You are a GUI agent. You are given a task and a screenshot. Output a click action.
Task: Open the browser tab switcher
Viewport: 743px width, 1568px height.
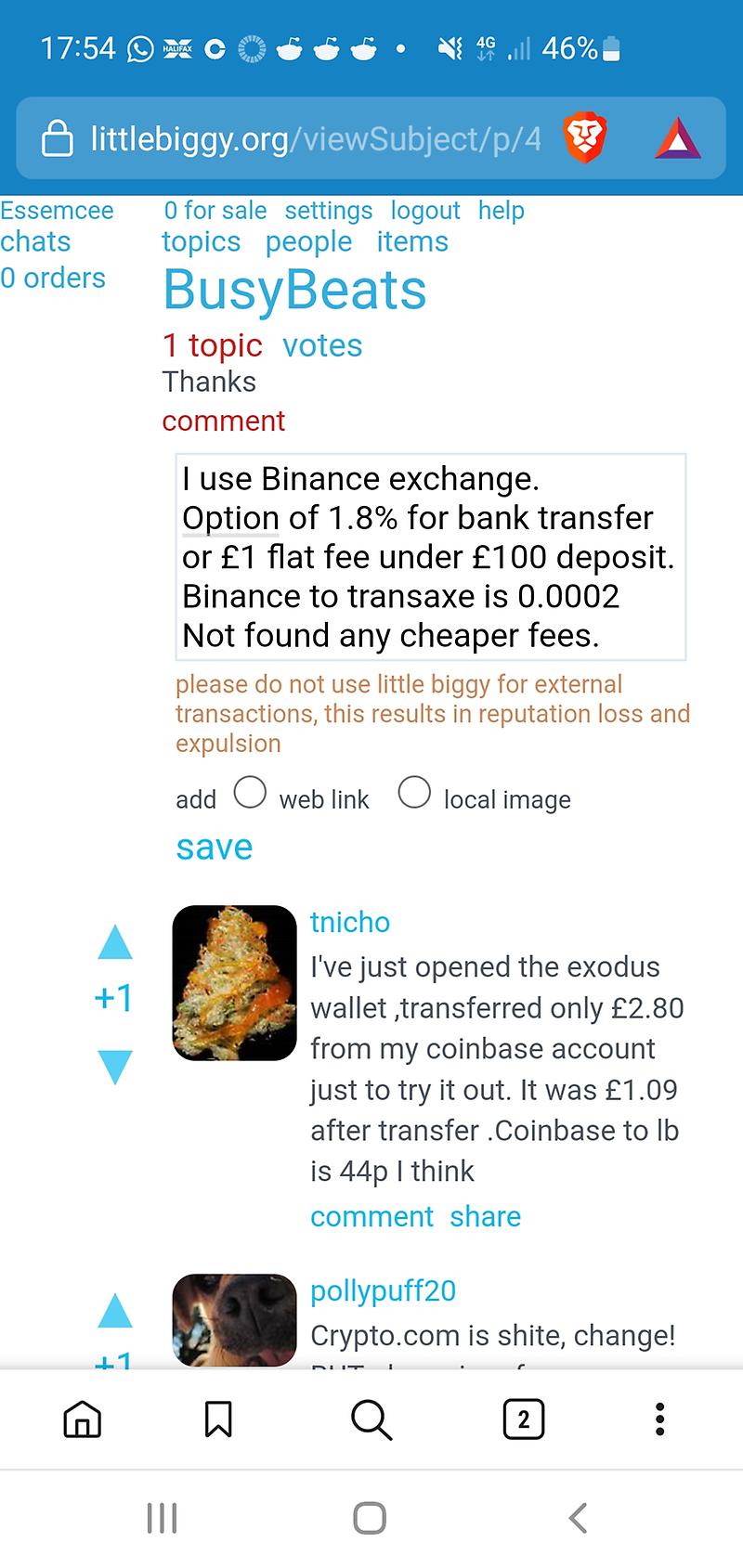click(523, 1419)
